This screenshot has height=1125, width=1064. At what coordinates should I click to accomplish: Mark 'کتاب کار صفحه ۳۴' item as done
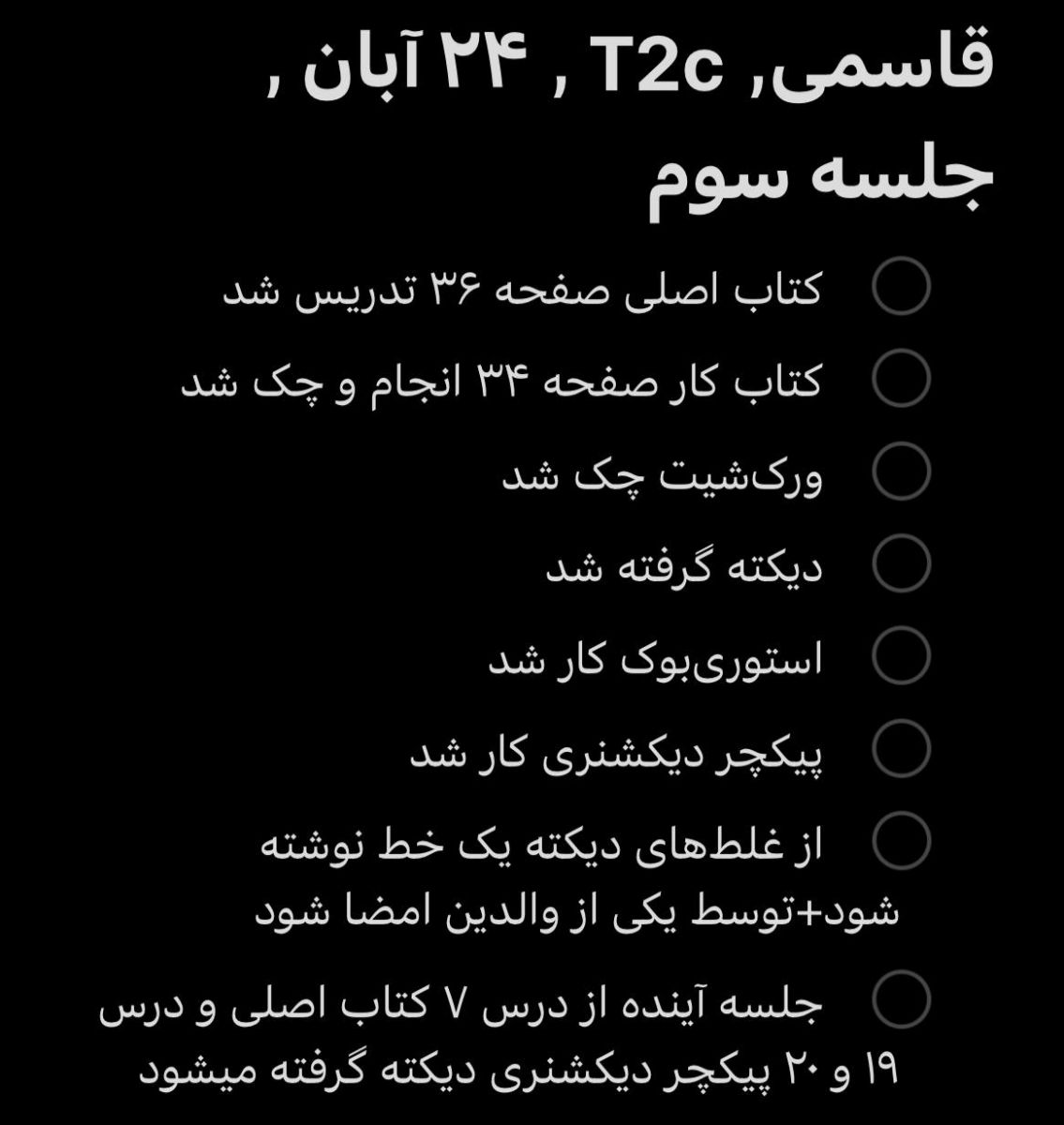(901, 379)
